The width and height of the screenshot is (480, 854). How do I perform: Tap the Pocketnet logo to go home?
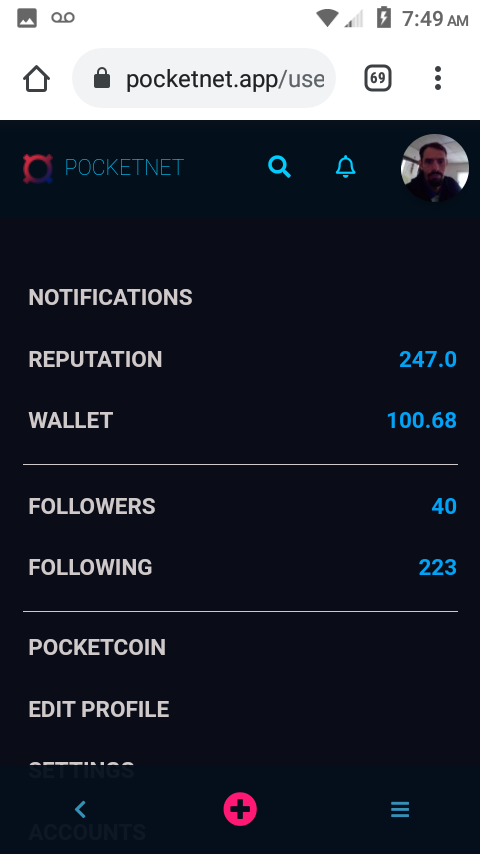pyautogui.click(x=103, y=167)
